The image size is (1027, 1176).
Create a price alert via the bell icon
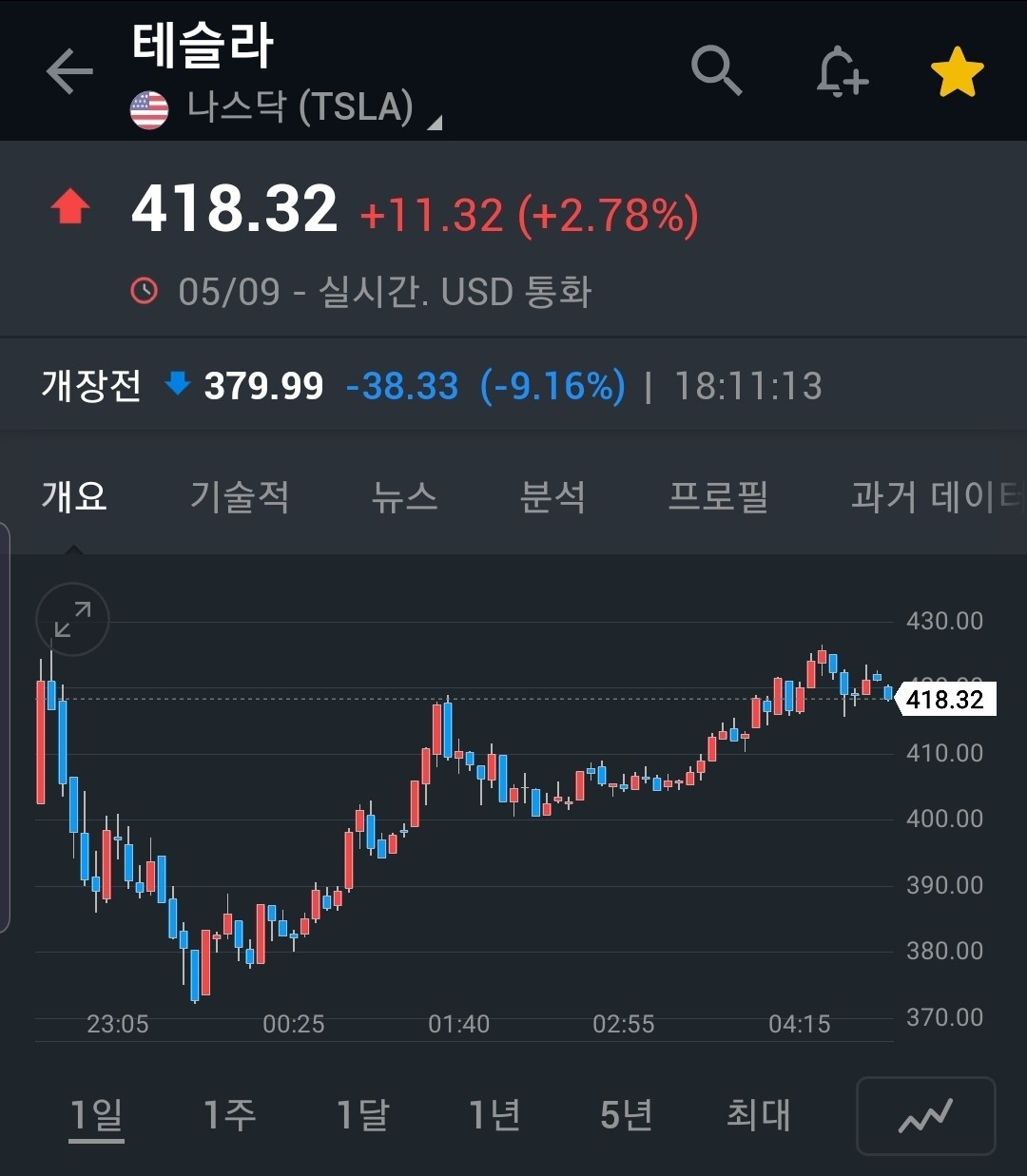coord(841,71)
